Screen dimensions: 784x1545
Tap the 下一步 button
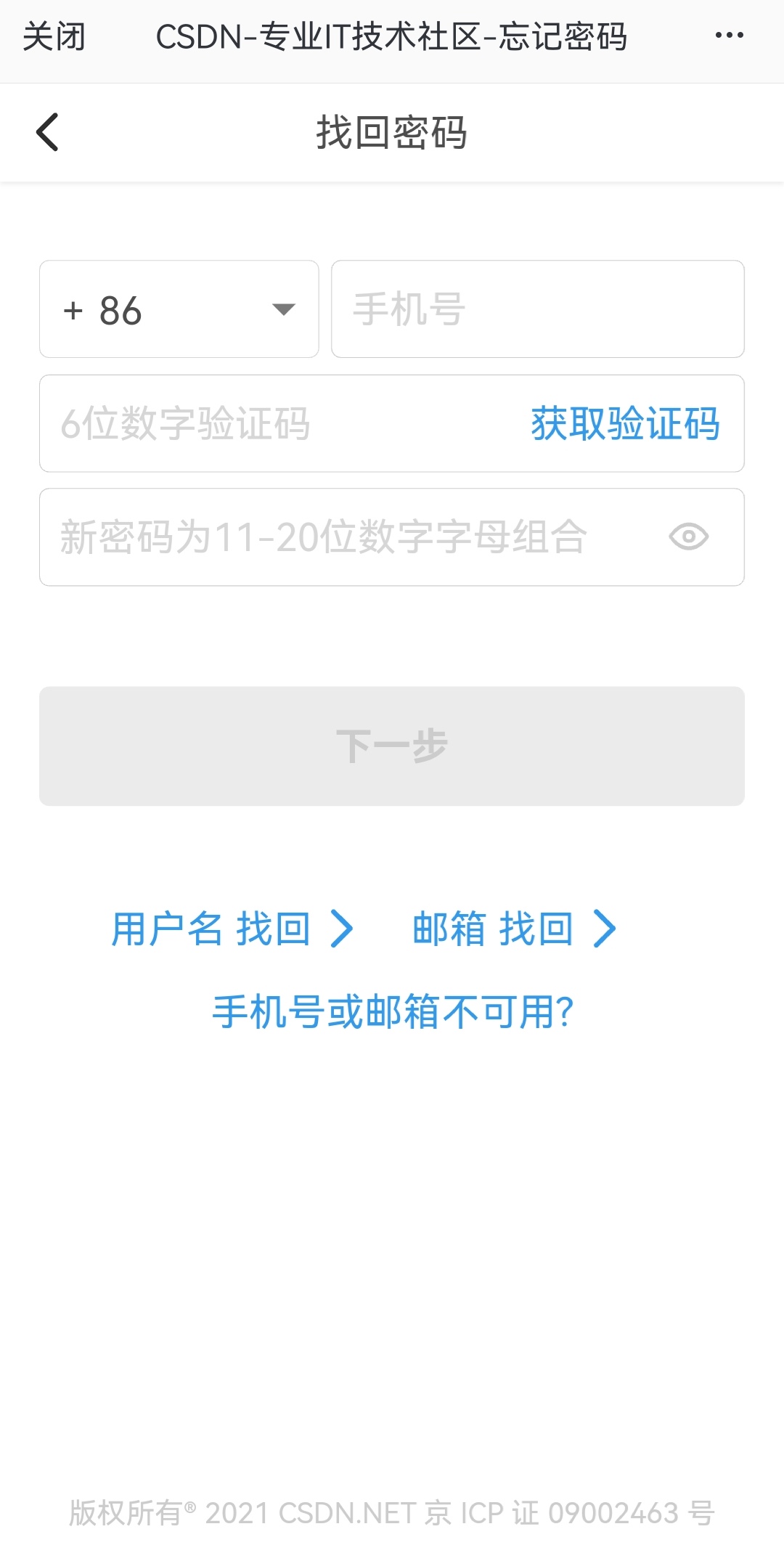(x=392, y=746)
